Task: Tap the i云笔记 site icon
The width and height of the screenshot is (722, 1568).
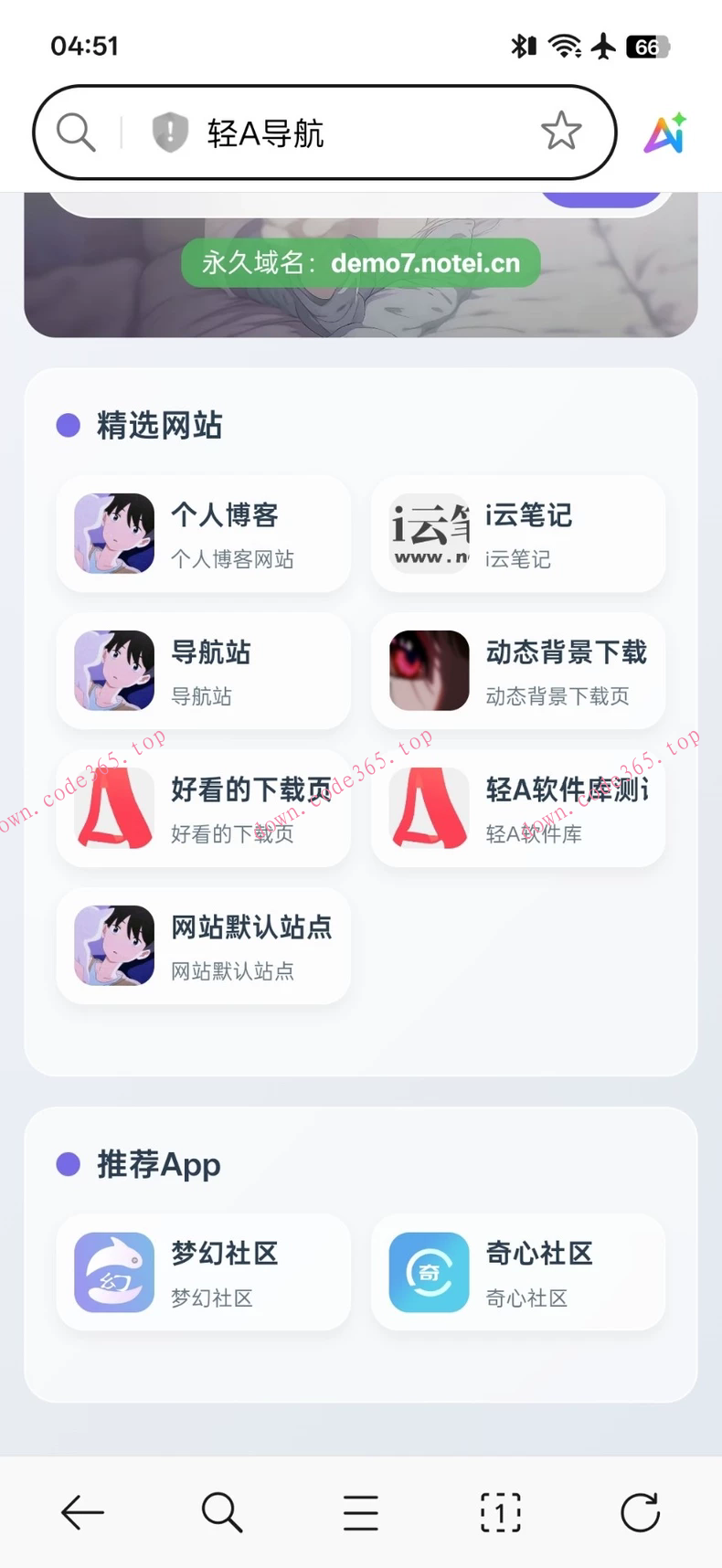Action: tap(427, 534)
